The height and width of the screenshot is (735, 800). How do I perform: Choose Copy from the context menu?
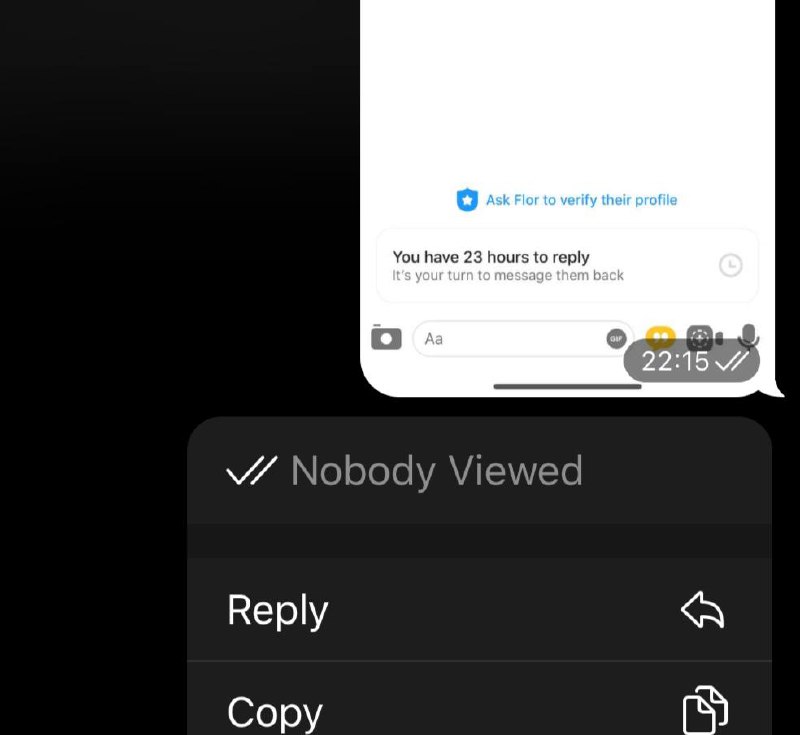tap(478, 708)
